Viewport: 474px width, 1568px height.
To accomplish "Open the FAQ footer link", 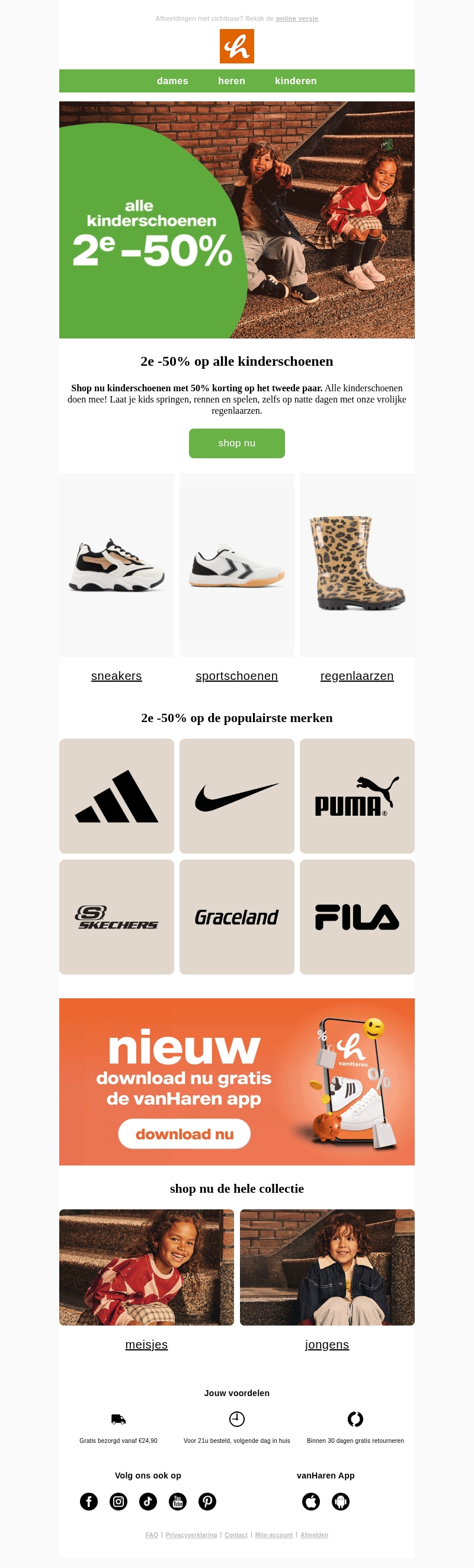I will [x=152, y=1535].
